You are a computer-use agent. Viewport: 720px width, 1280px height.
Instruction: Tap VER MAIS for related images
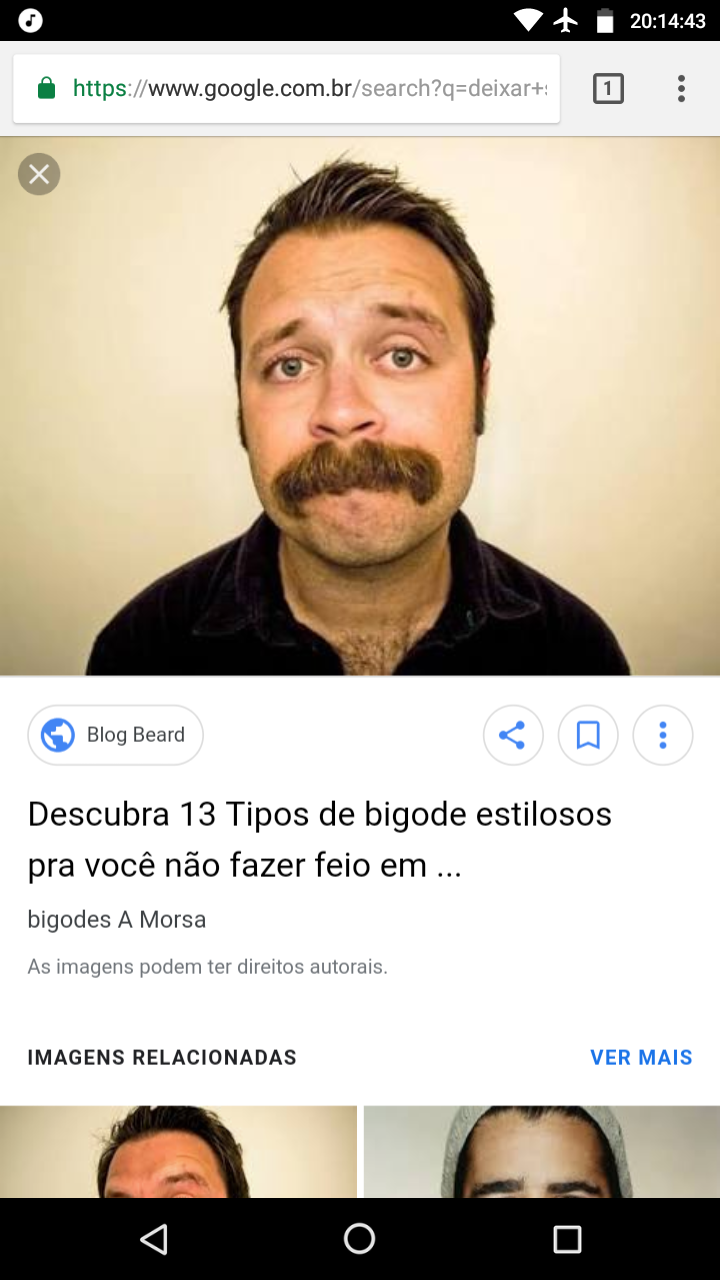(641, 1057)
